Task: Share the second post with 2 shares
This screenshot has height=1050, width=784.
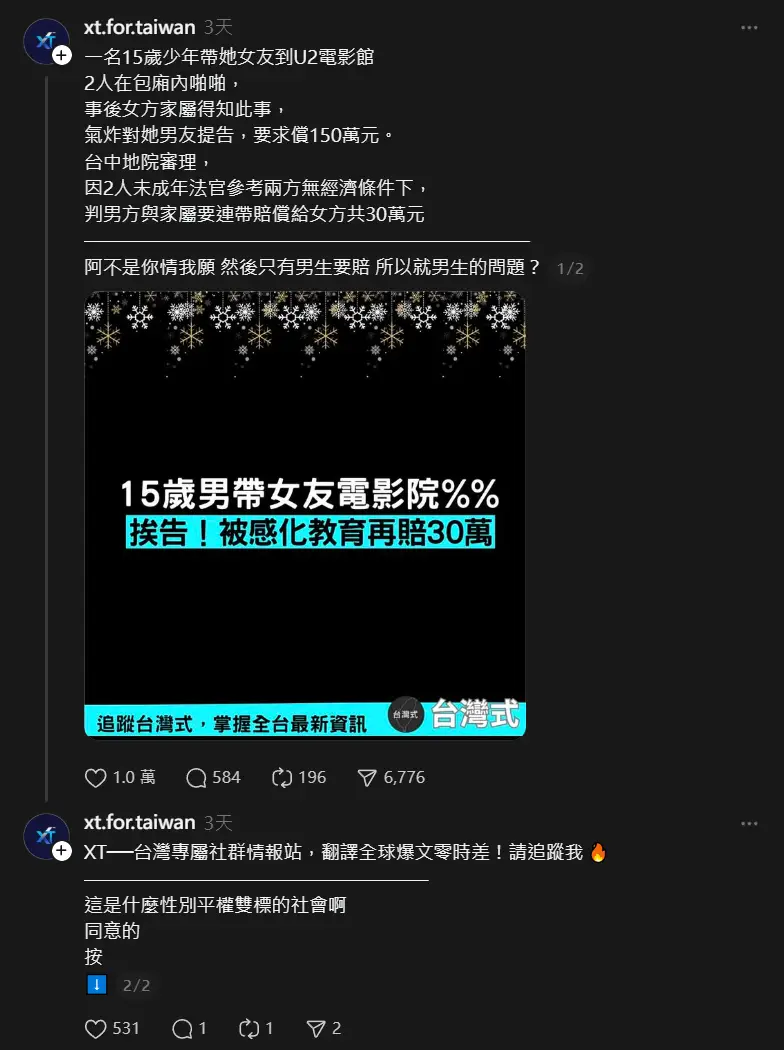Action: pyautogui.click(x=316, y=1028)
